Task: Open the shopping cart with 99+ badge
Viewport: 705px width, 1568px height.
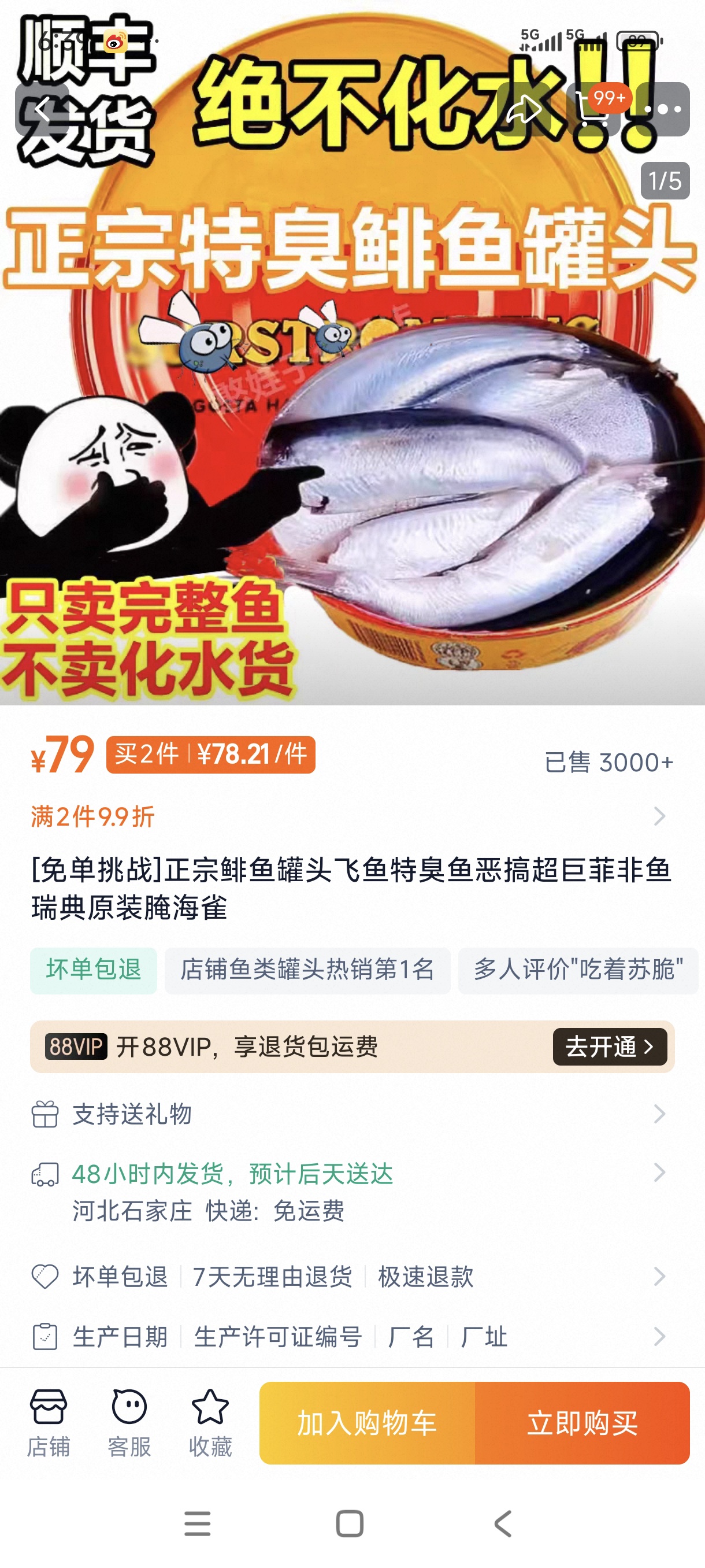Action: (593, 110)
